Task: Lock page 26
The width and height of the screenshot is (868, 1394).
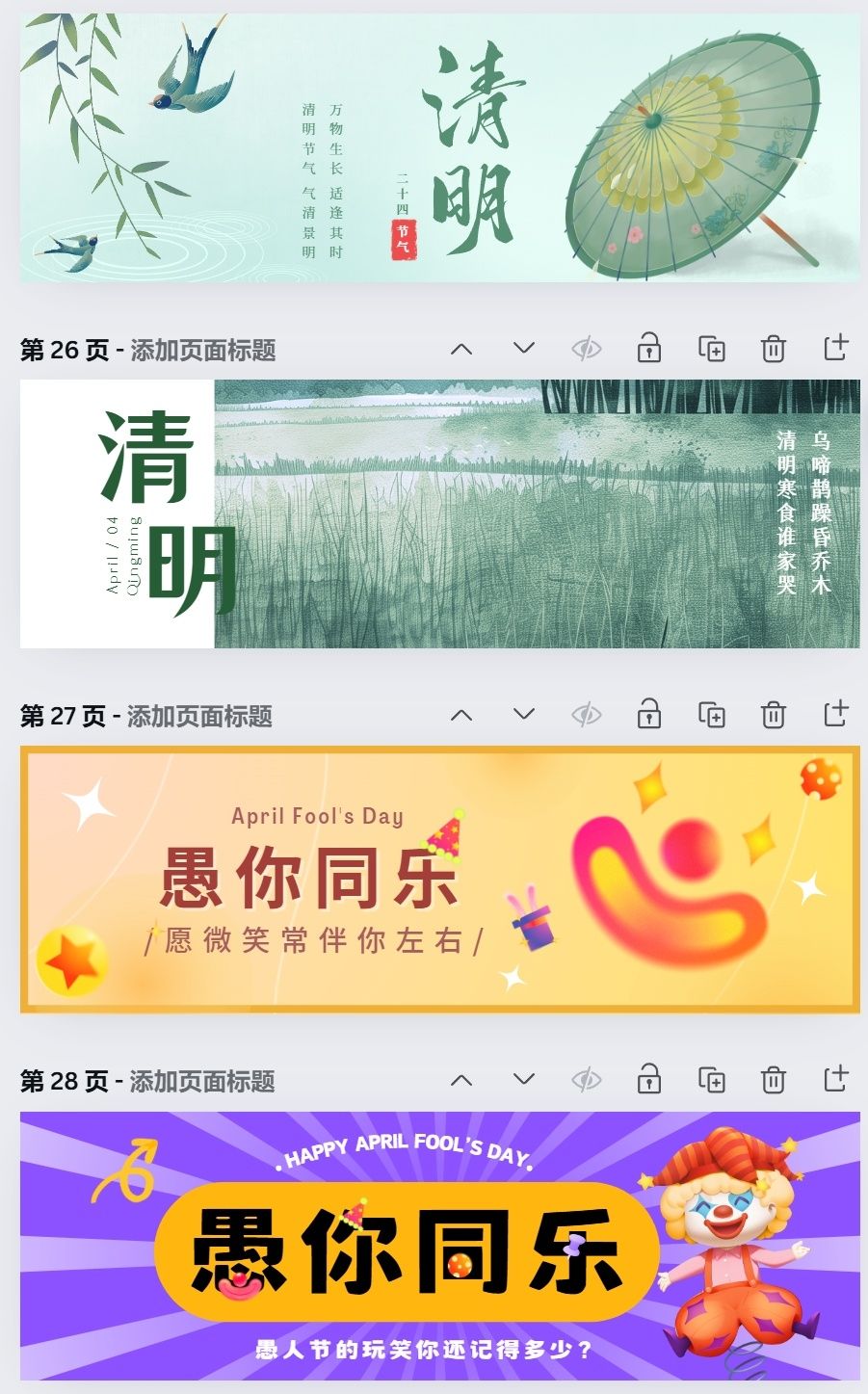Action: [x=648, y=349]
